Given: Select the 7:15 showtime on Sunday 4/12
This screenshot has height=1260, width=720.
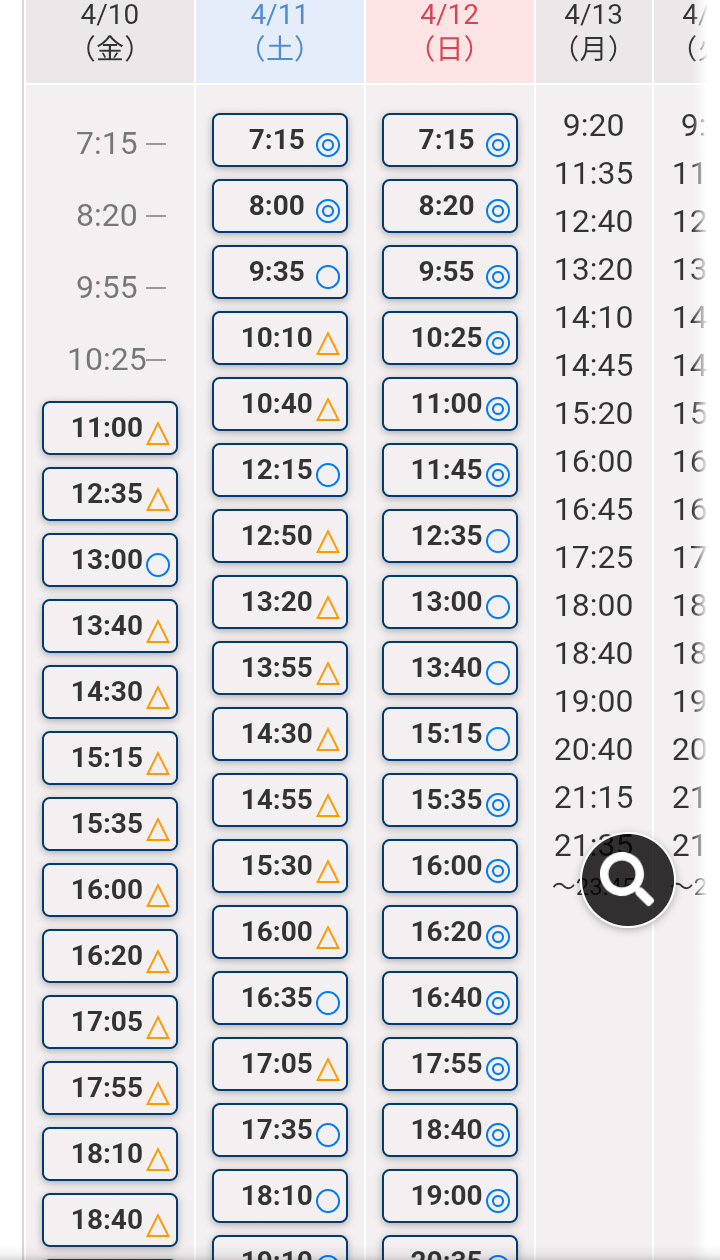Looking at the screenshot, I should click(450, 140).
